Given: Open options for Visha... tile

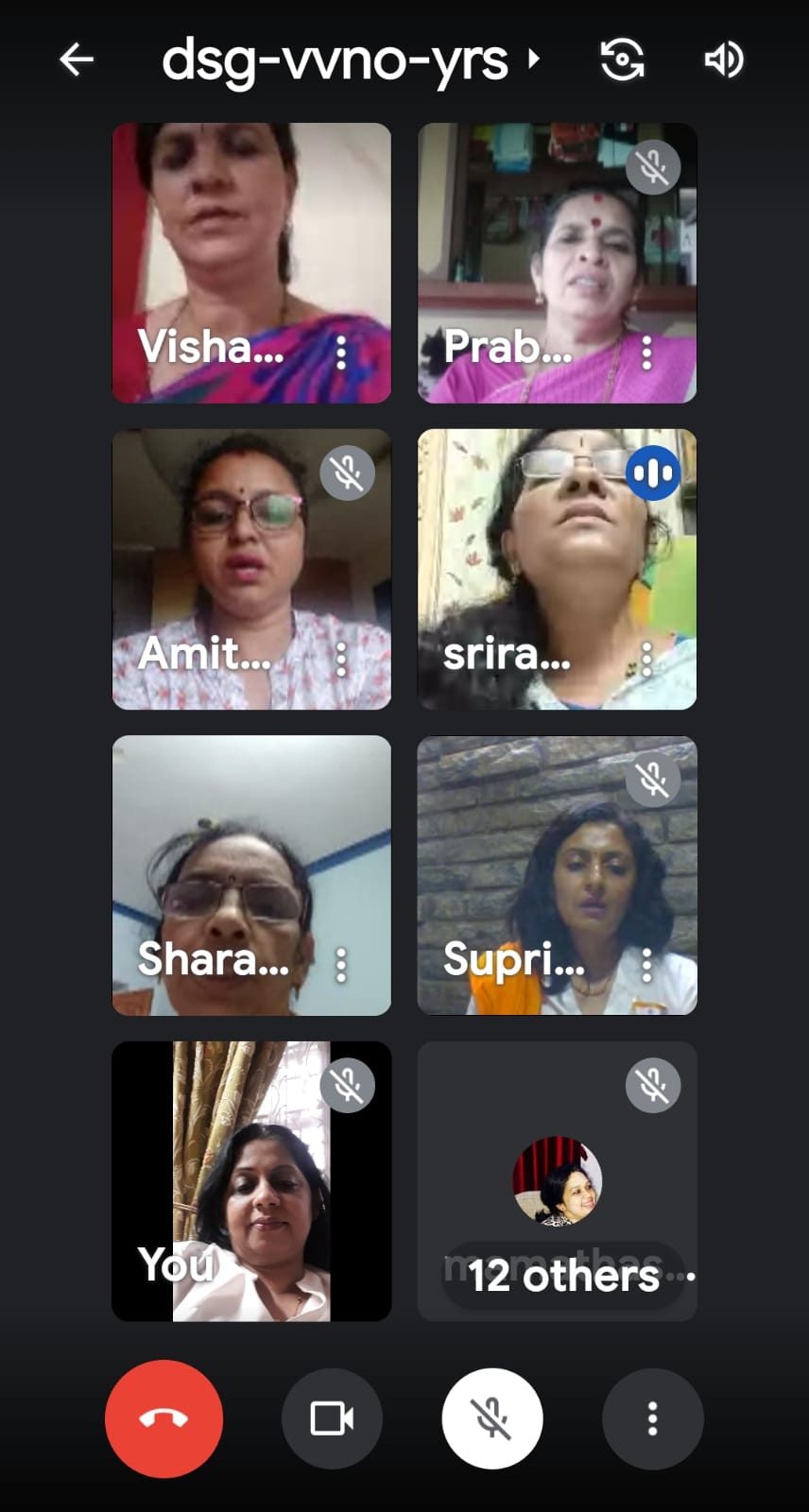Looking at the screenshot, I should point(341,352).
